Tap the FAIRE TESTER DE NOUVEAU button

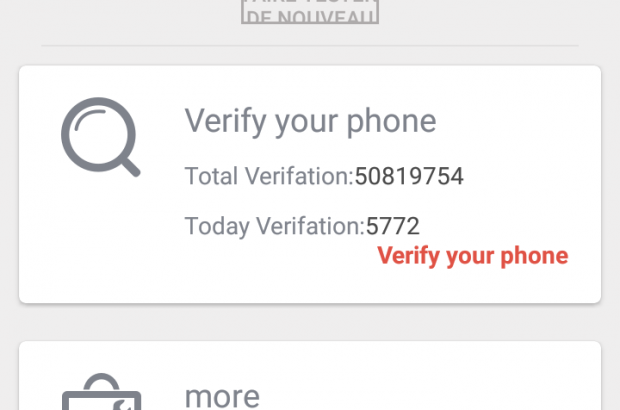pyautogui.click(x=310, y=13)
